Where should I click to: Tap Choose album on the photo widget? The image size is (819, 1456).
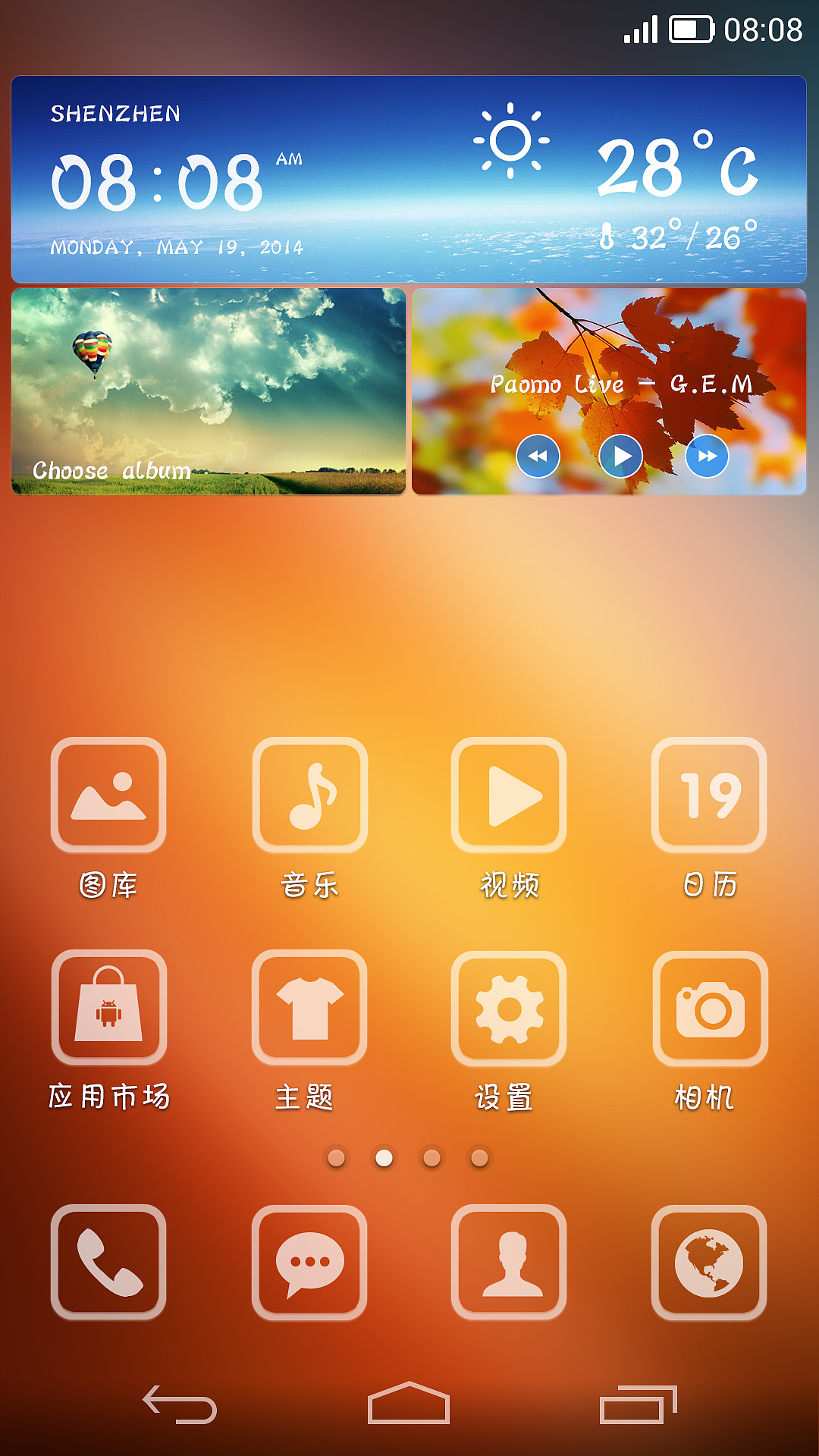[111, 470]
